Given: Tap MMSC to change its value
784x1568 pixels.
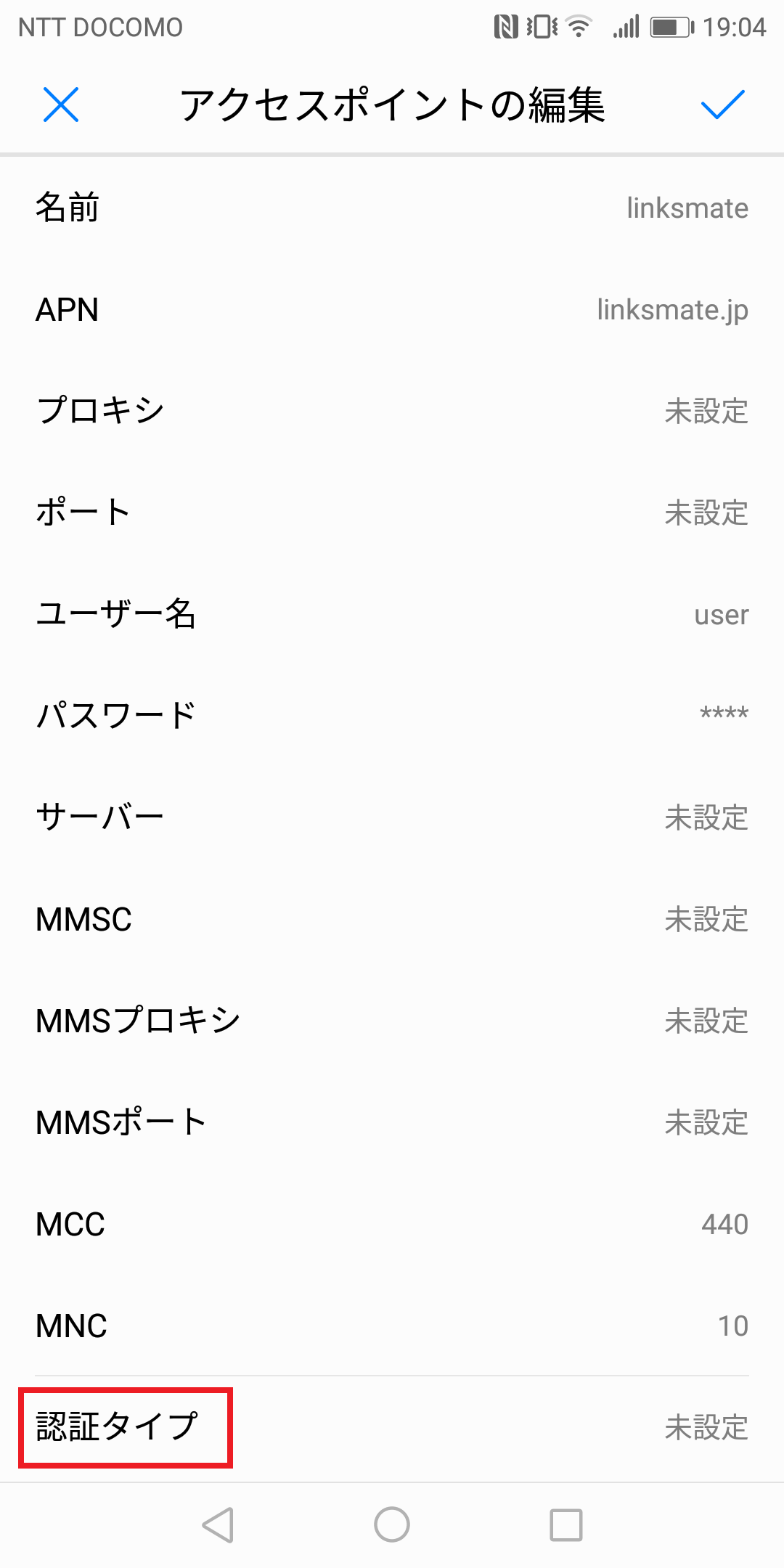Looking at the screenshot, I should pos(392,918).
